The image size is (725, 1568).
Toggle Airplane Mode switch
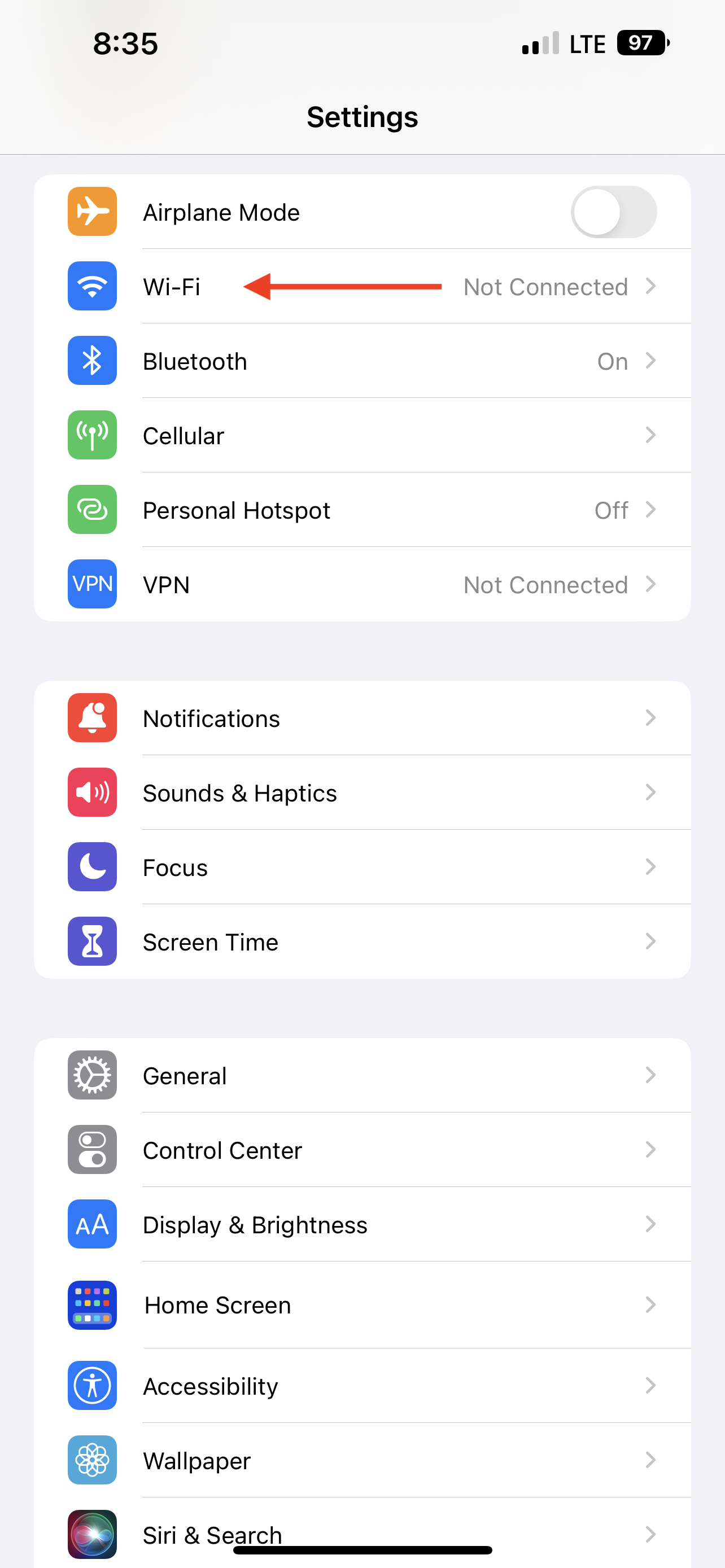613,212
